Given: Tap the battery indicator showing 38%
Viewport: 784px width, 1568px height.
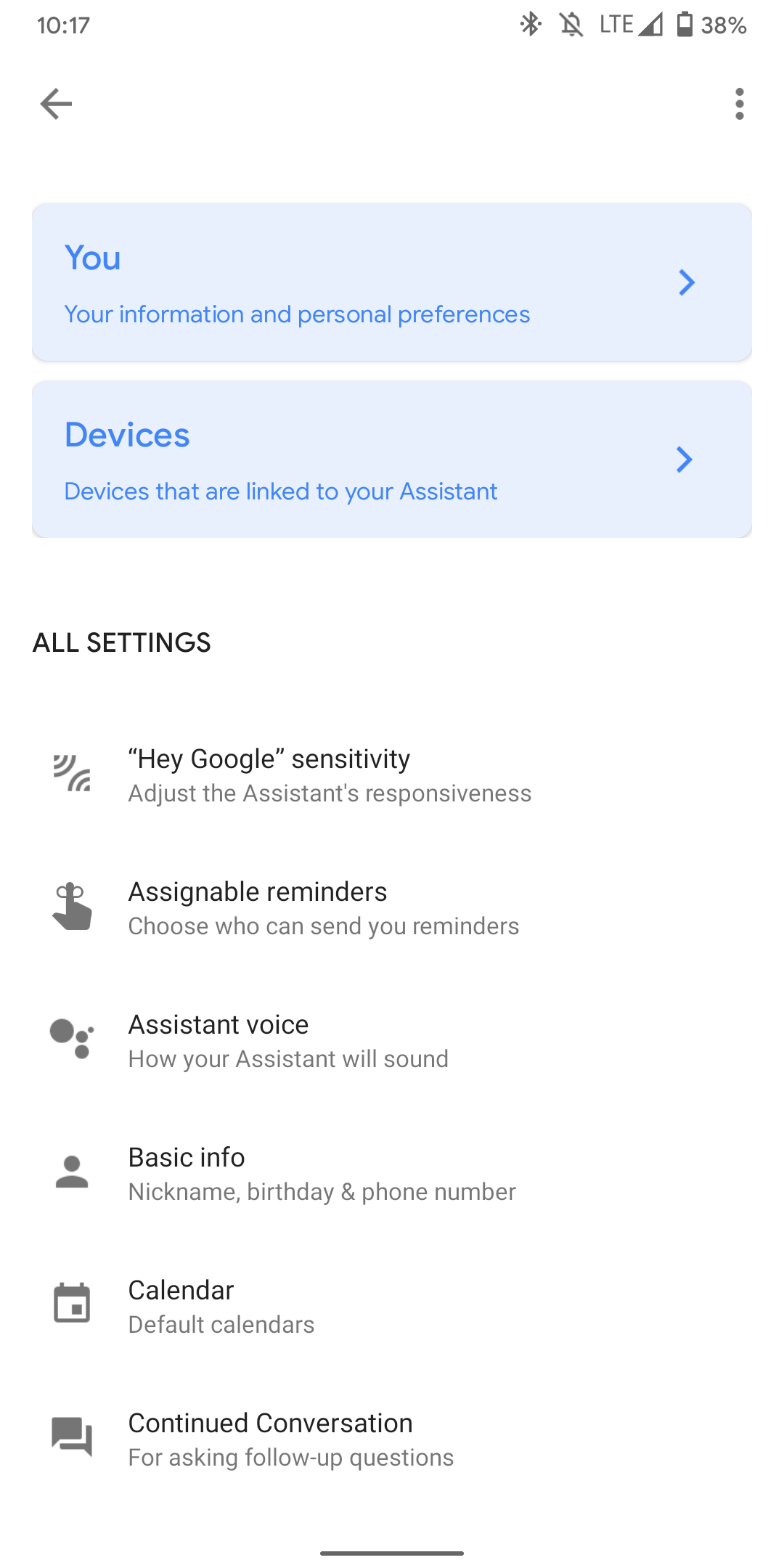Looking at the screenshot, I should [685, 24].
